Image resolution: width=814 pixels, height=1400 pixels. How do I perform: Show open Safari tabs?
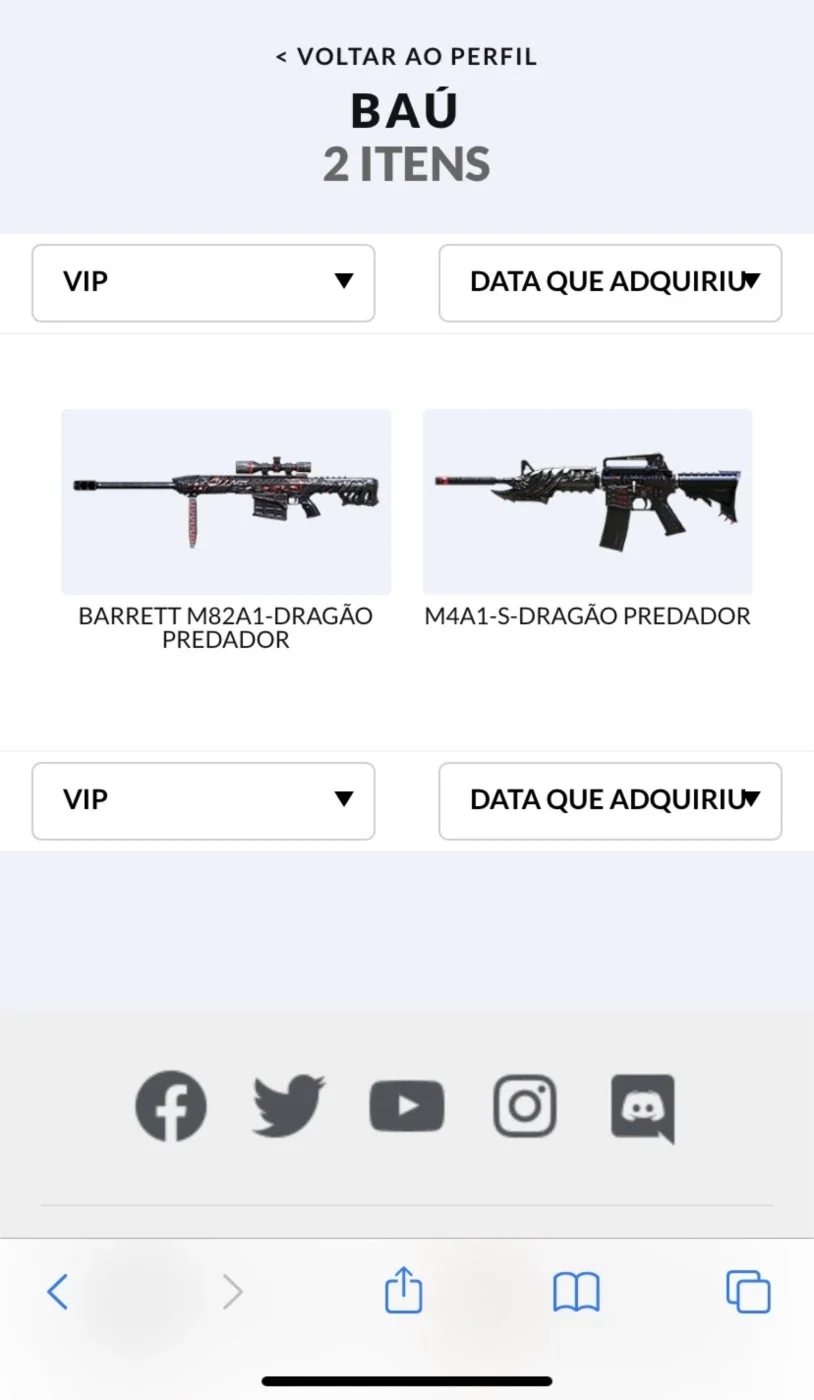[x=748, y=1291]
